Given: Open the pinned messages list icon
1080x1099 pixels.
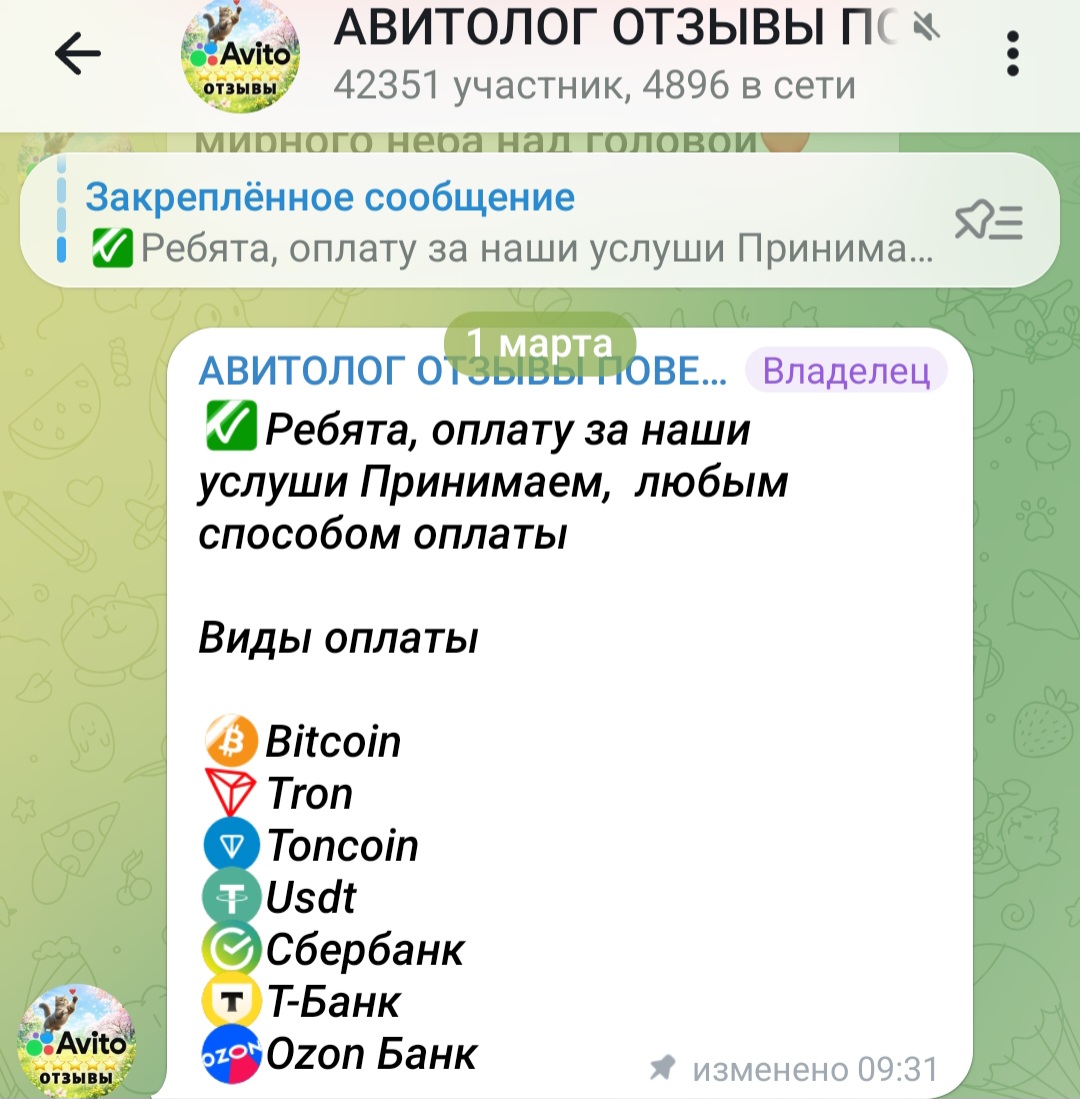Looking at the screenshot, I should point(988,221).
